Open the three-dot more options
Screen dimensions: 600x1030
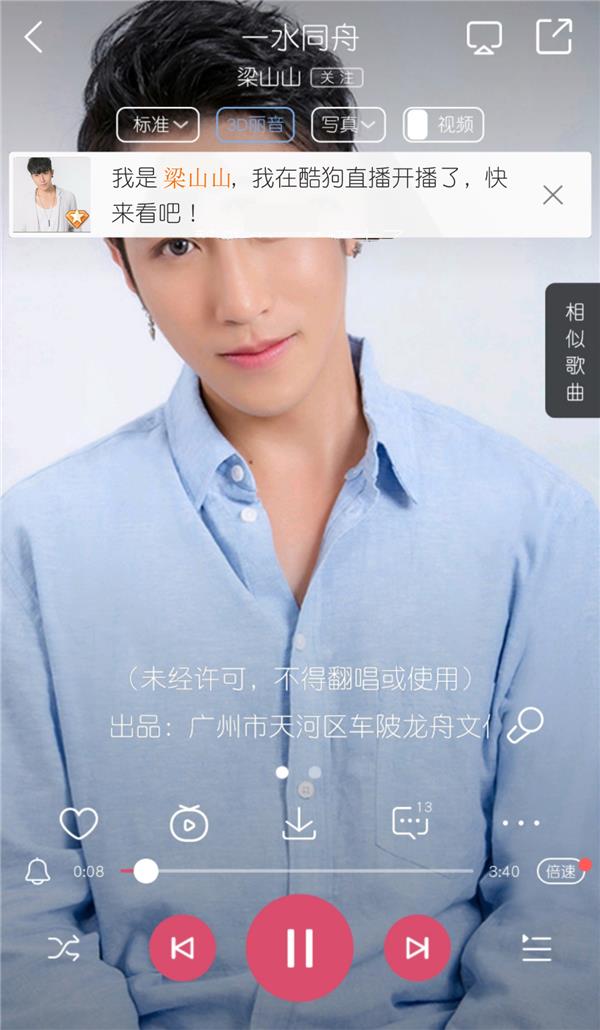click(x=520, y=823)
